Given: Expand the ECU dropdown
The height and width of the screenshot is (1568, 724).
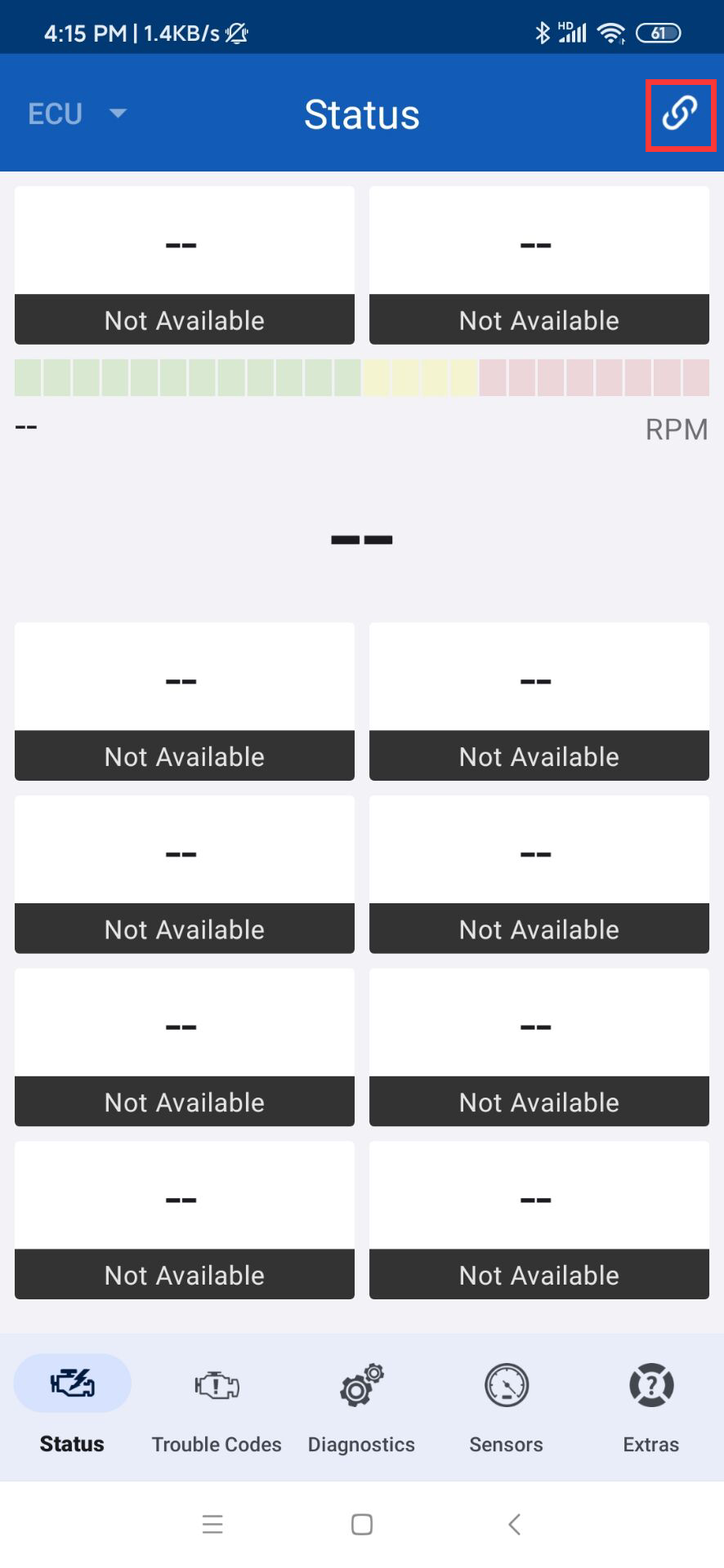Looking at the screenshot, I should pos(78,114).
